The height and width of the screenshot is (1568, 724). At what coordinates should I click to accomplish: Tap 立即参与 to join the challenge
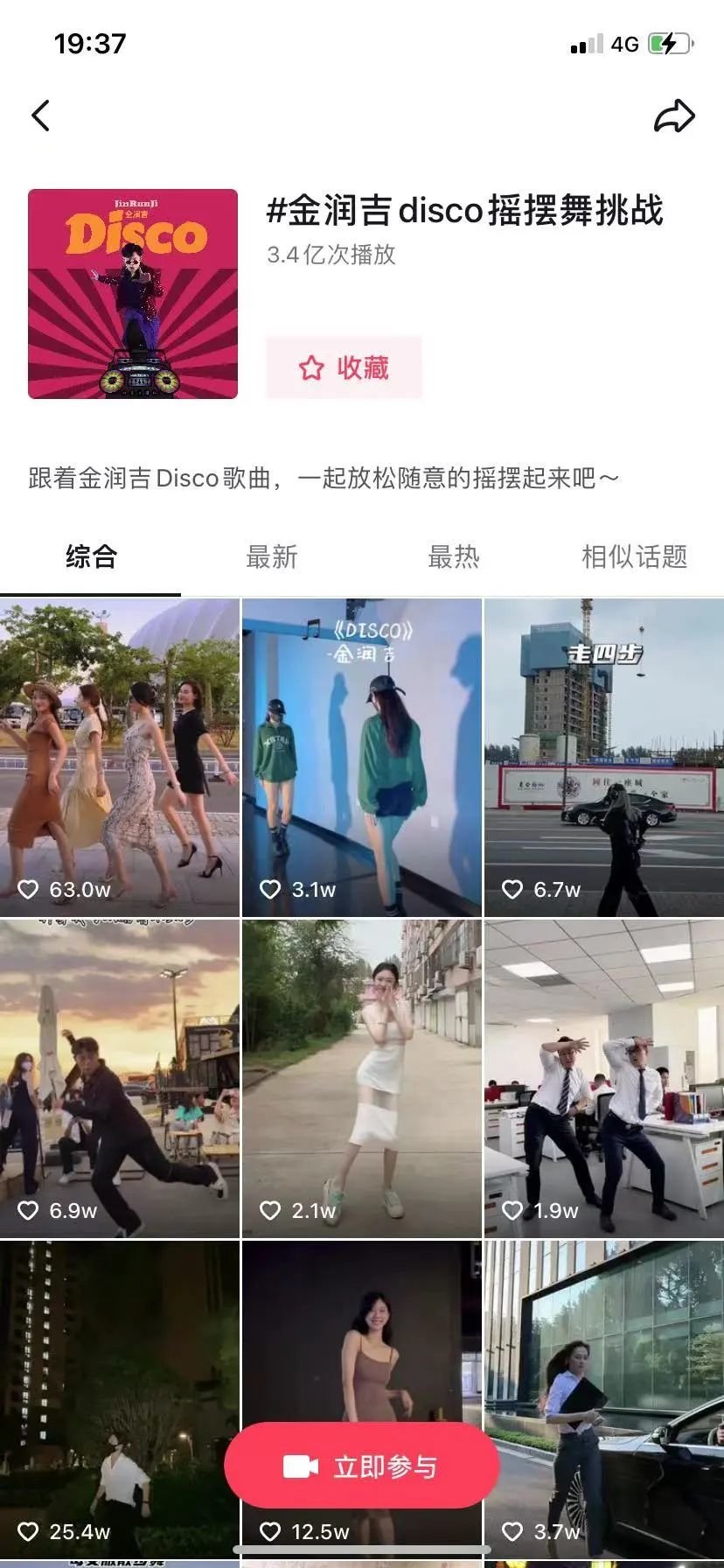361,1466
